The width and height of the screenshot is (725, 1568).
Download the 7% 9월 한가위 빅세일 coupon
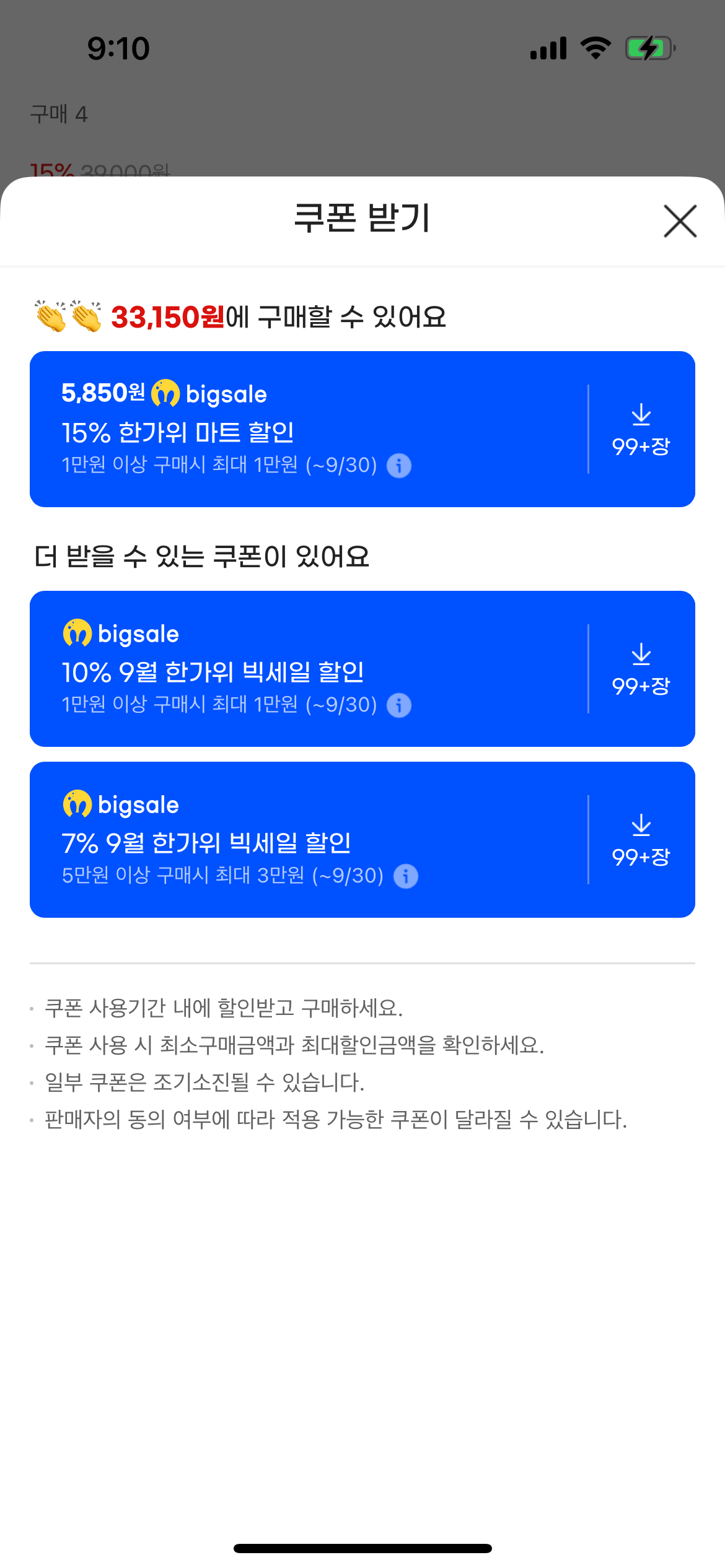point(641,840)
